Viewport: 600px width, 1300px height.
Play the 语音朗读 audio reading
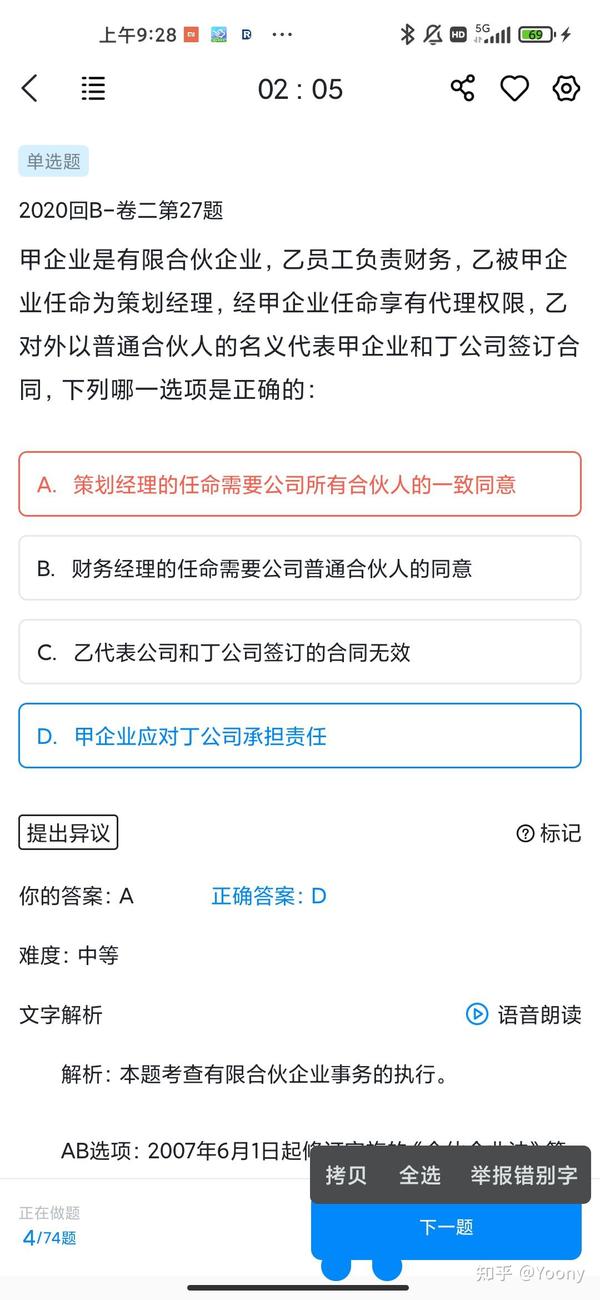(x=524, y=1014)
